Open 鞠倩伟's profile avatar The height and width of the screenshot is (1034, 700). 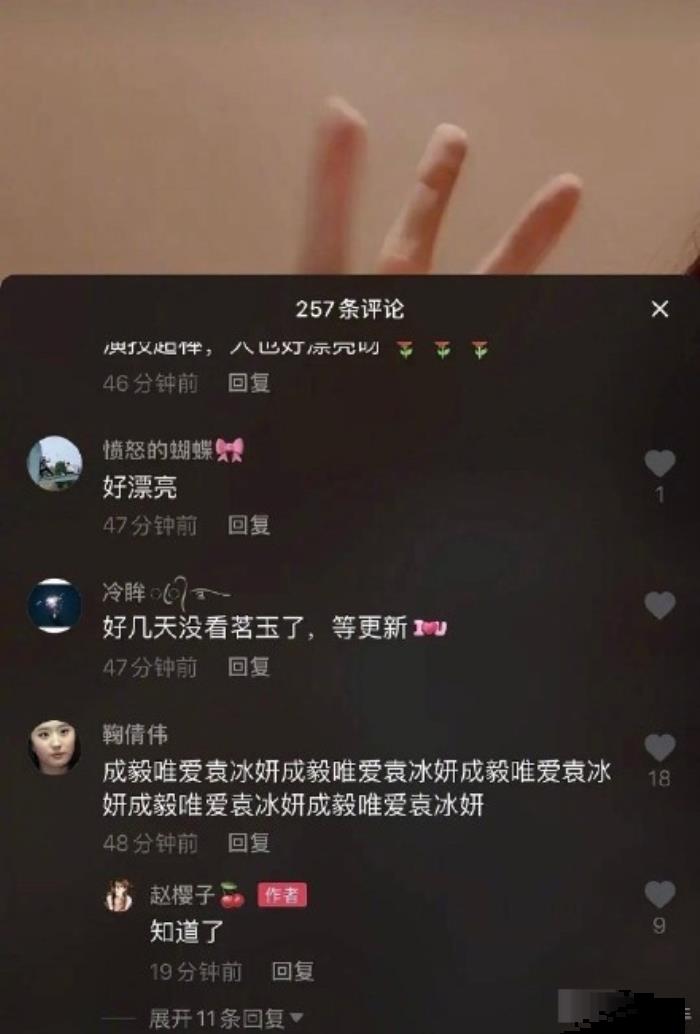(x=55, y=747)
